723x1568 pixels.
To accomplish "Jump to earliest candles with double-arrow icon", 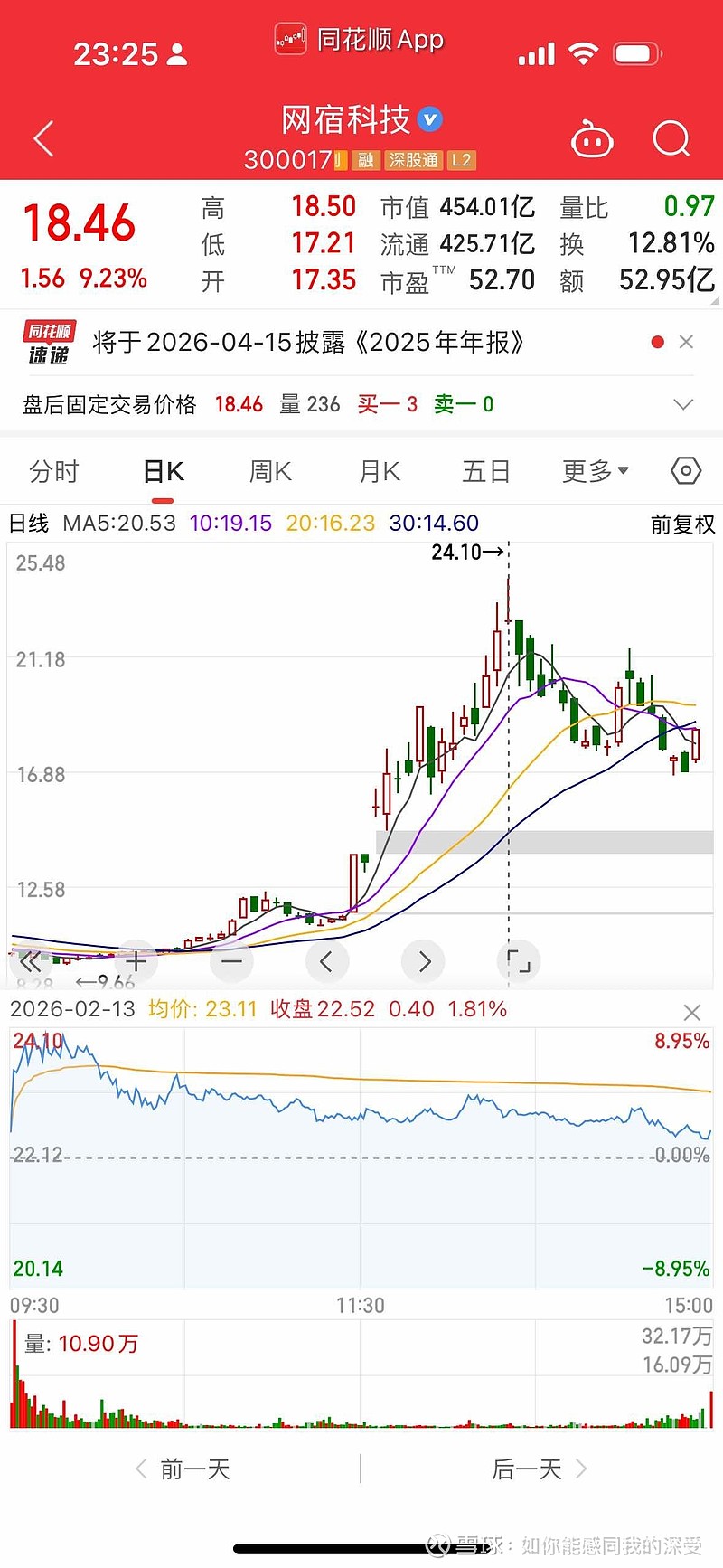I will [x=30, y=961].
